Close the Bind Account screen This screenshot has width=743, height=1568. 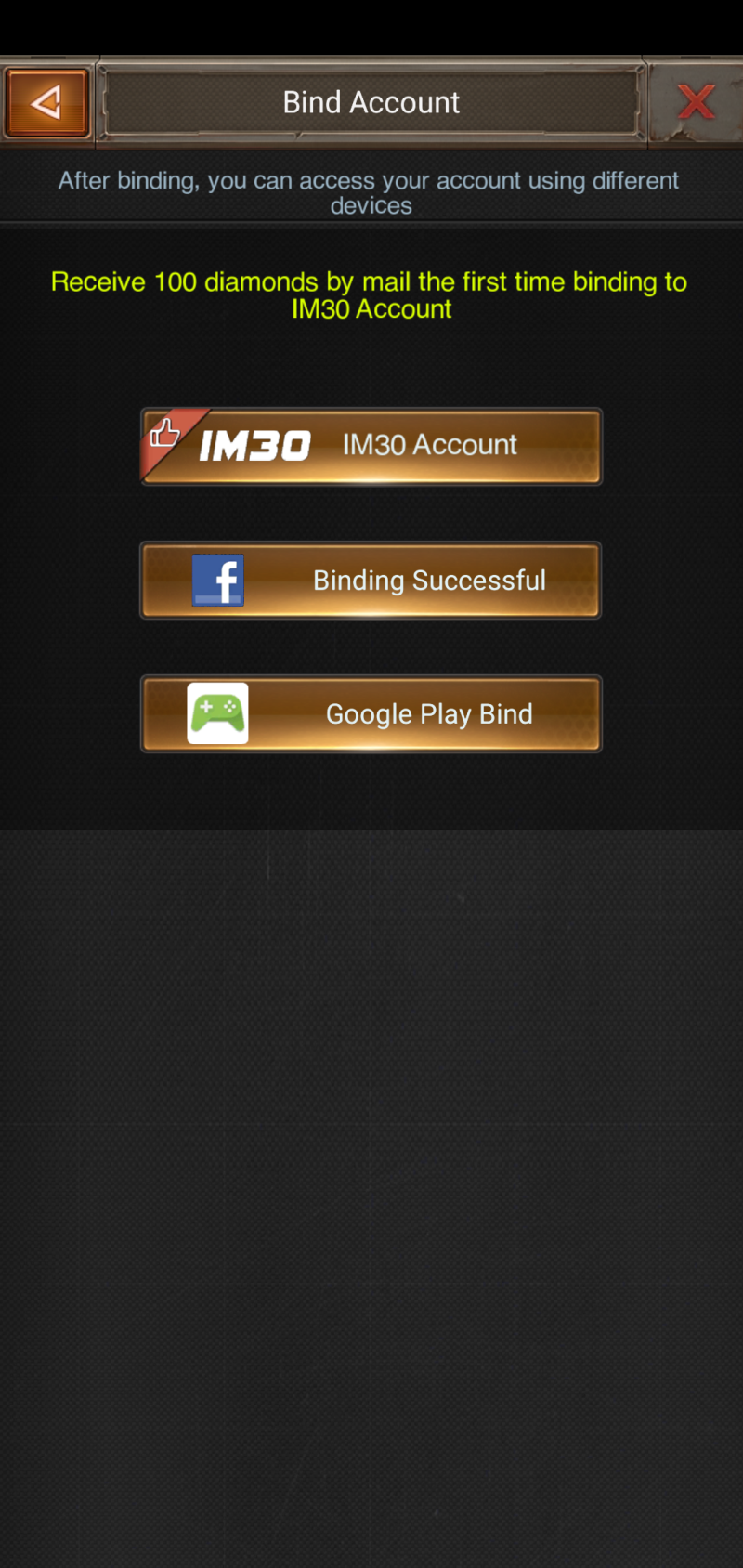pyautogui.click(x=696, y=102)
